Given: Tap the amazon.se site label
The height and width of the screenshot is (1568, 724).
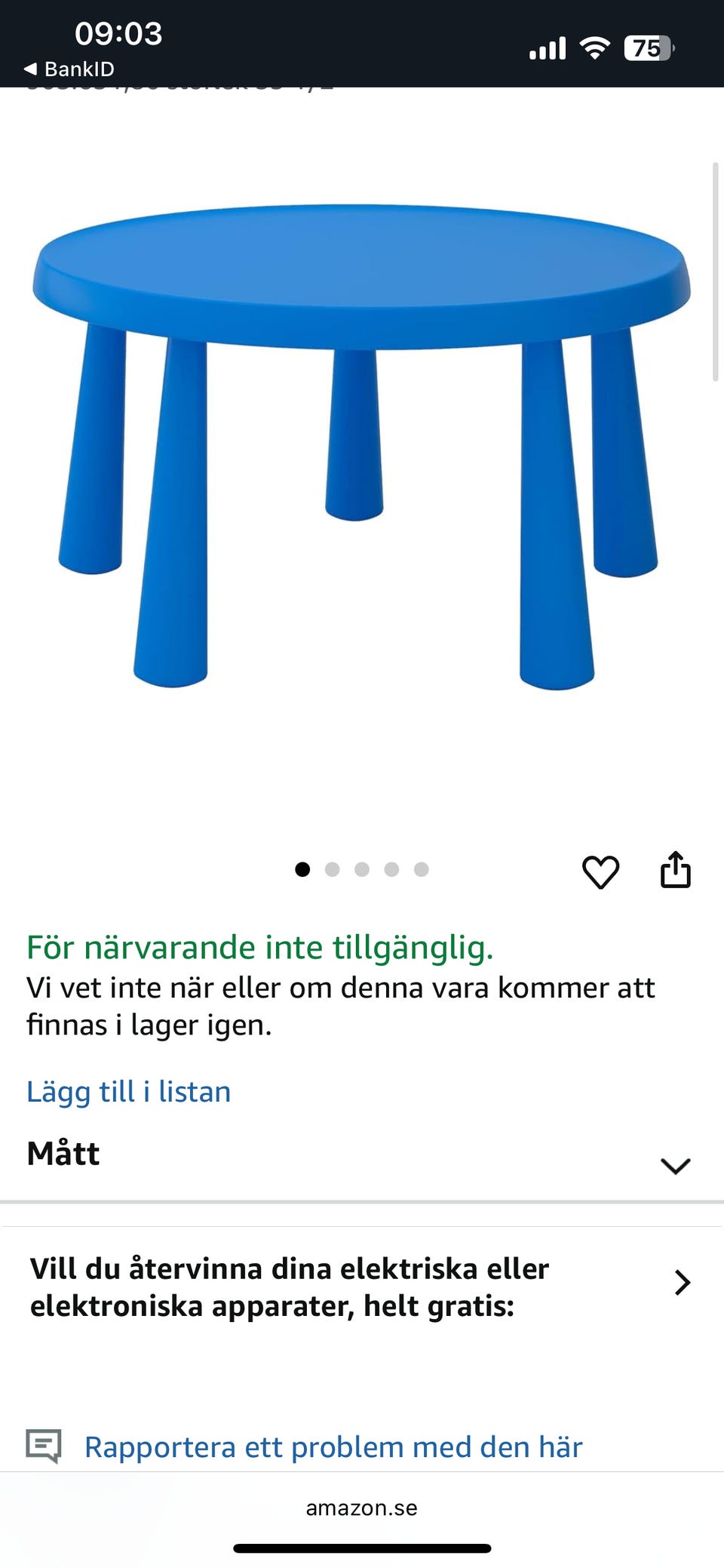Looking at the screenshot, I should point(362,1508).
